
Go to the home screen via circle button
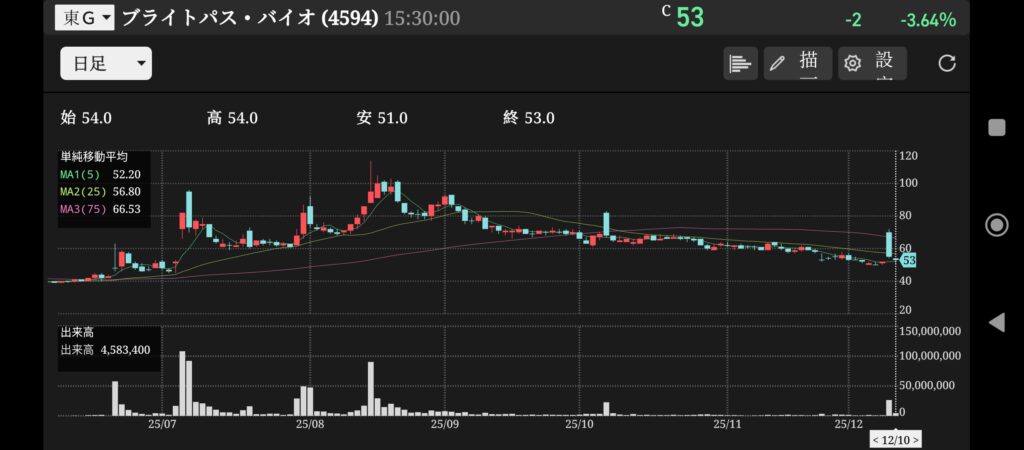coord(996,224)
